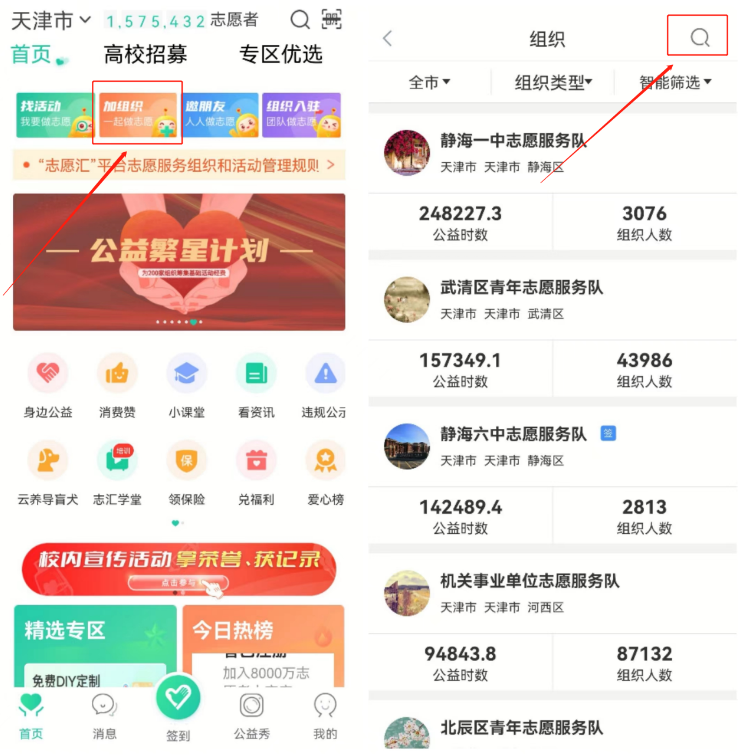Go back from the 组织 page
The width and height of the screenshot is (738, 755).
pyautogui.click(x=388, y=39)
